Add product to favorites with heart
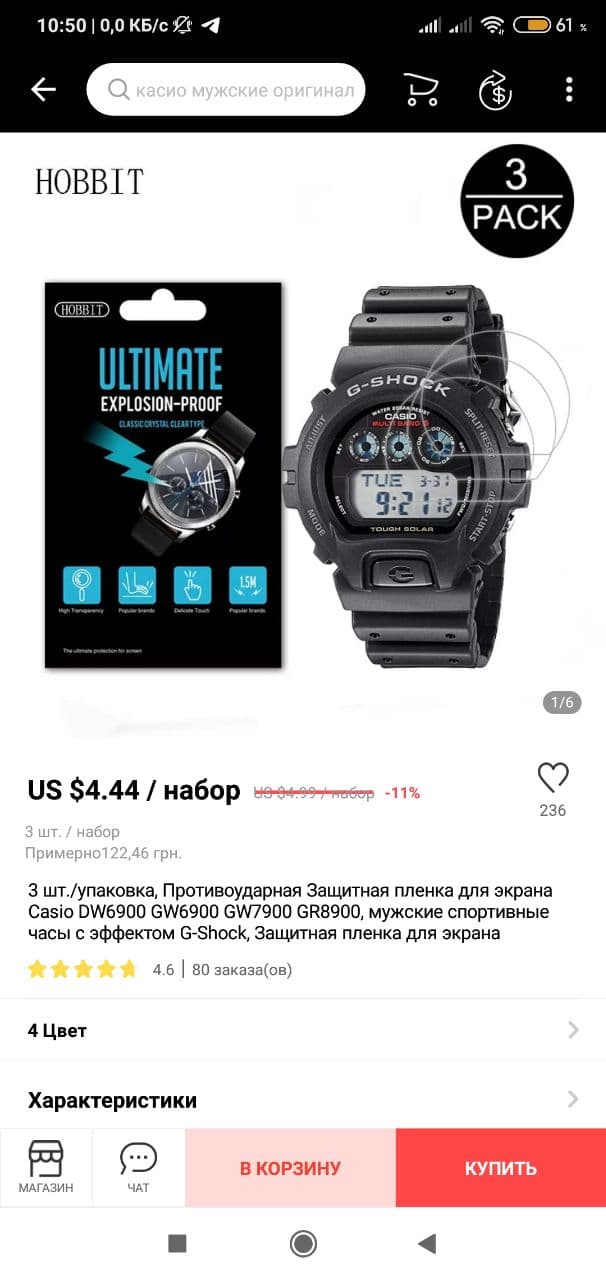This screenshot has width=606, height=1280. point(553,777)
